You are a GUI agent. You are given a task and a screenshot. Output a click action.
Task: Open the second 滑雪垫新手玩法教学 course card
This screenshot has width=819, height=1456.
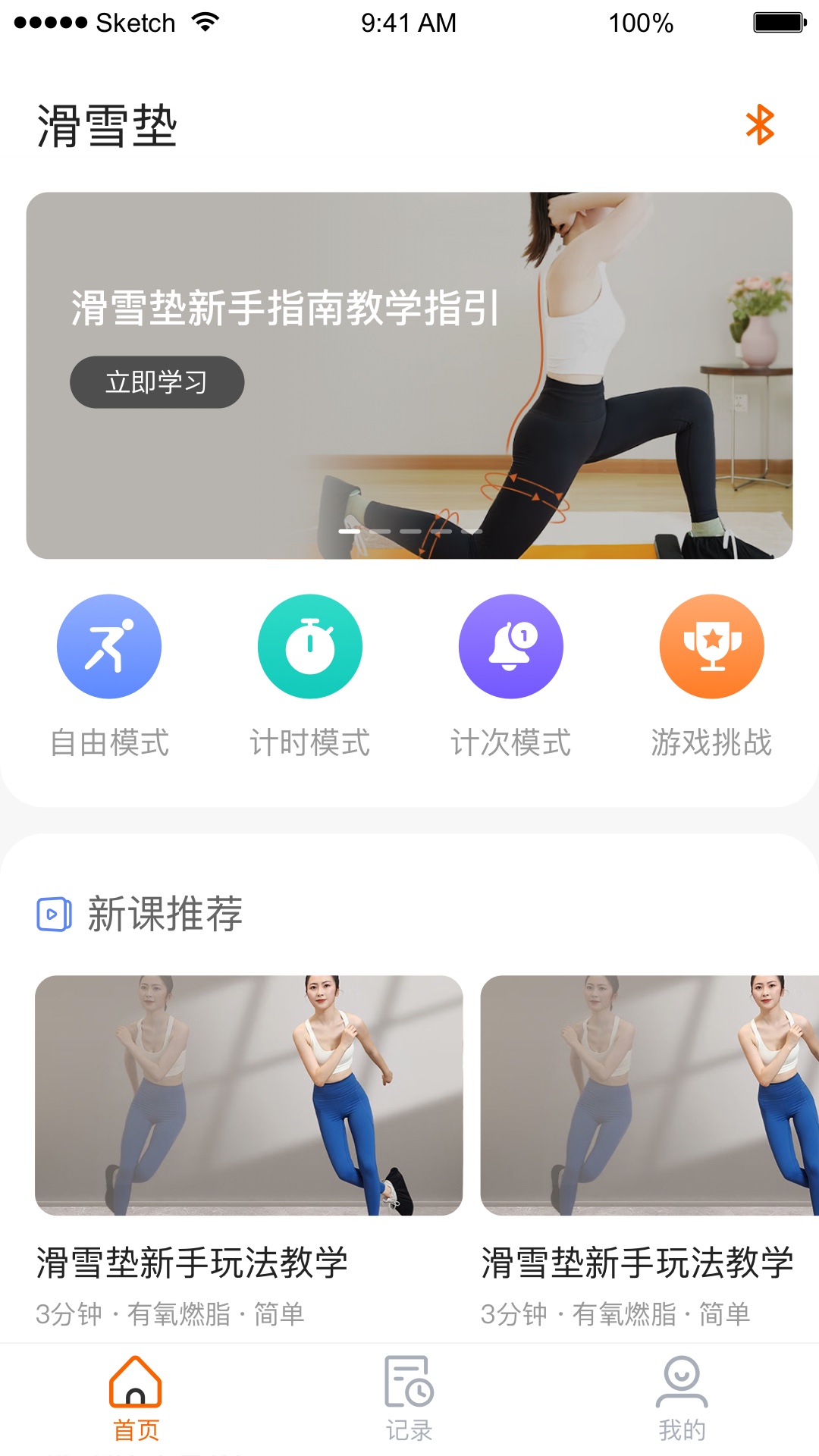click(x=649, y=1095)
